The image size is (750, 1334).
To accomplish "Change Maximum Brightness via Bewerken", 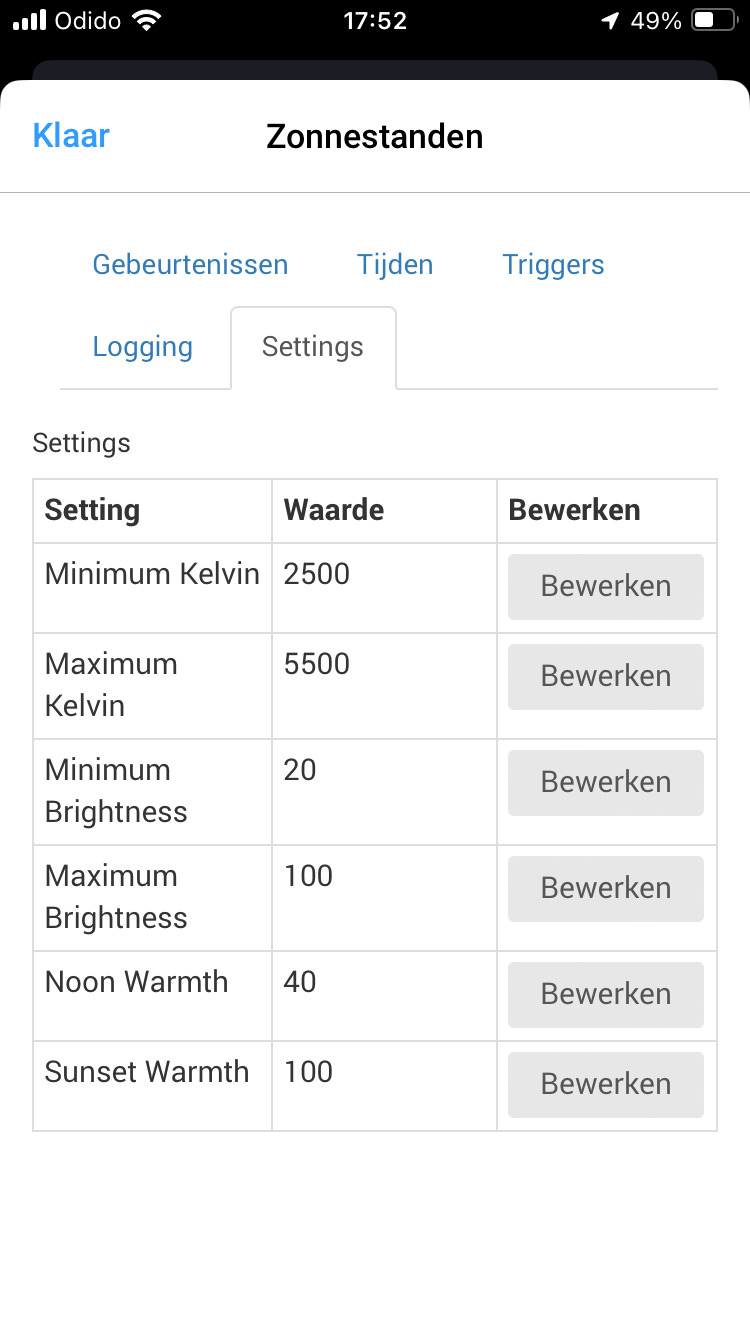I will tap(605, 889).
